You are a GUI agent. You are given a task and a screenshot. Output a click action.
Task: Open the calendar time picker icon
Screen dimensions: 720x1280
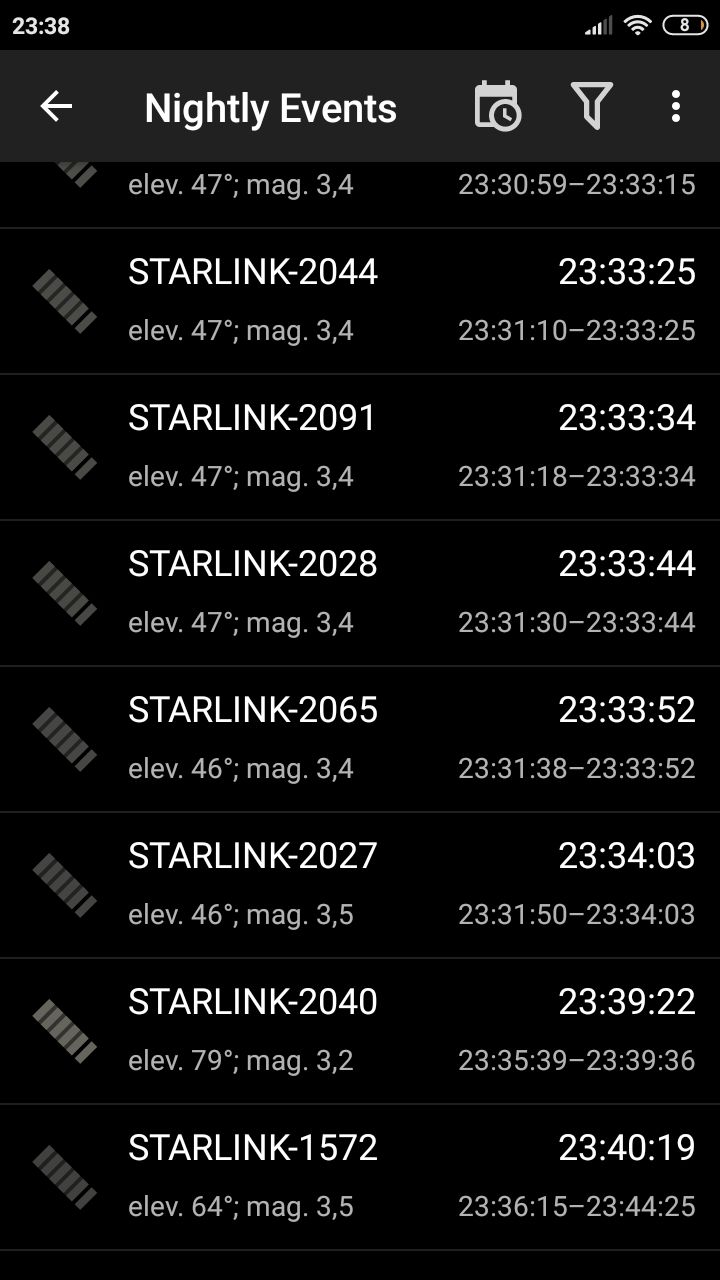[x=497, y=106]
